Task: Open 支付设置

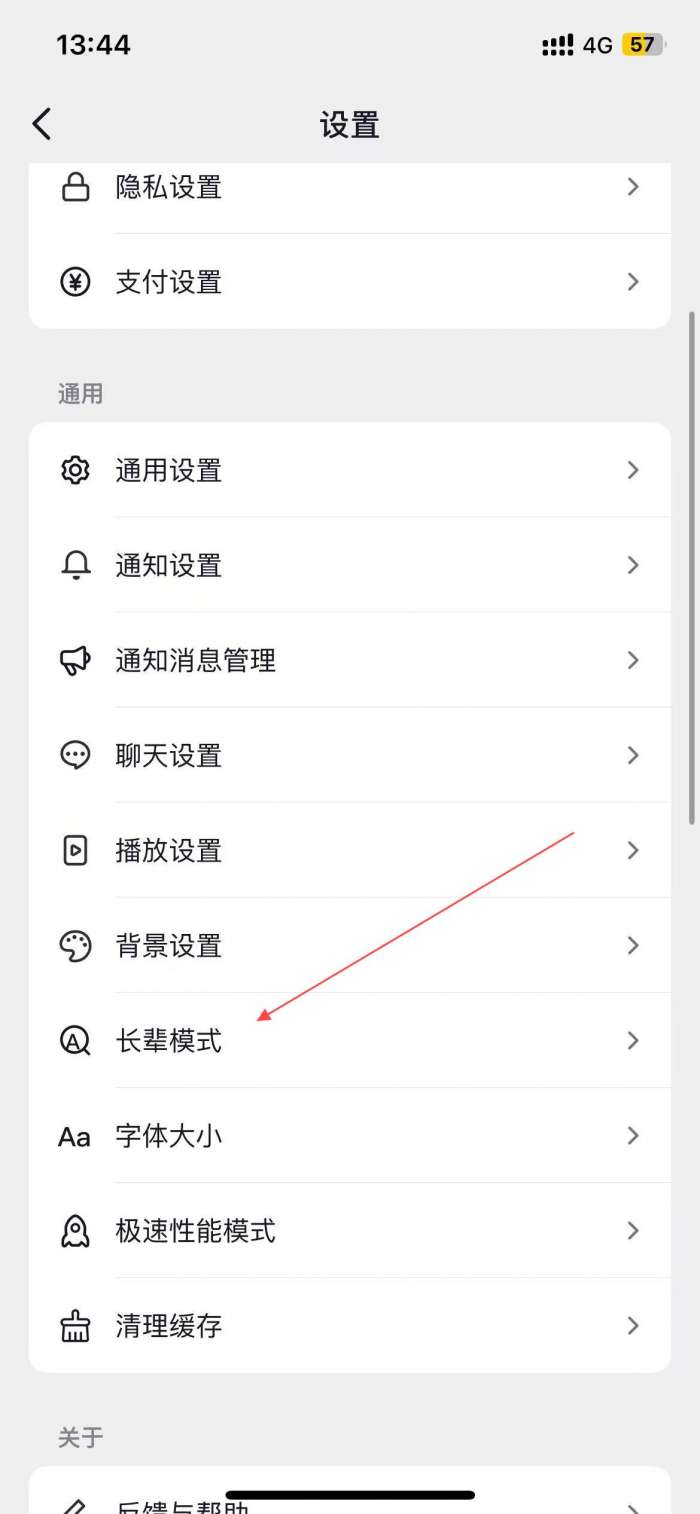Action: 350,282
